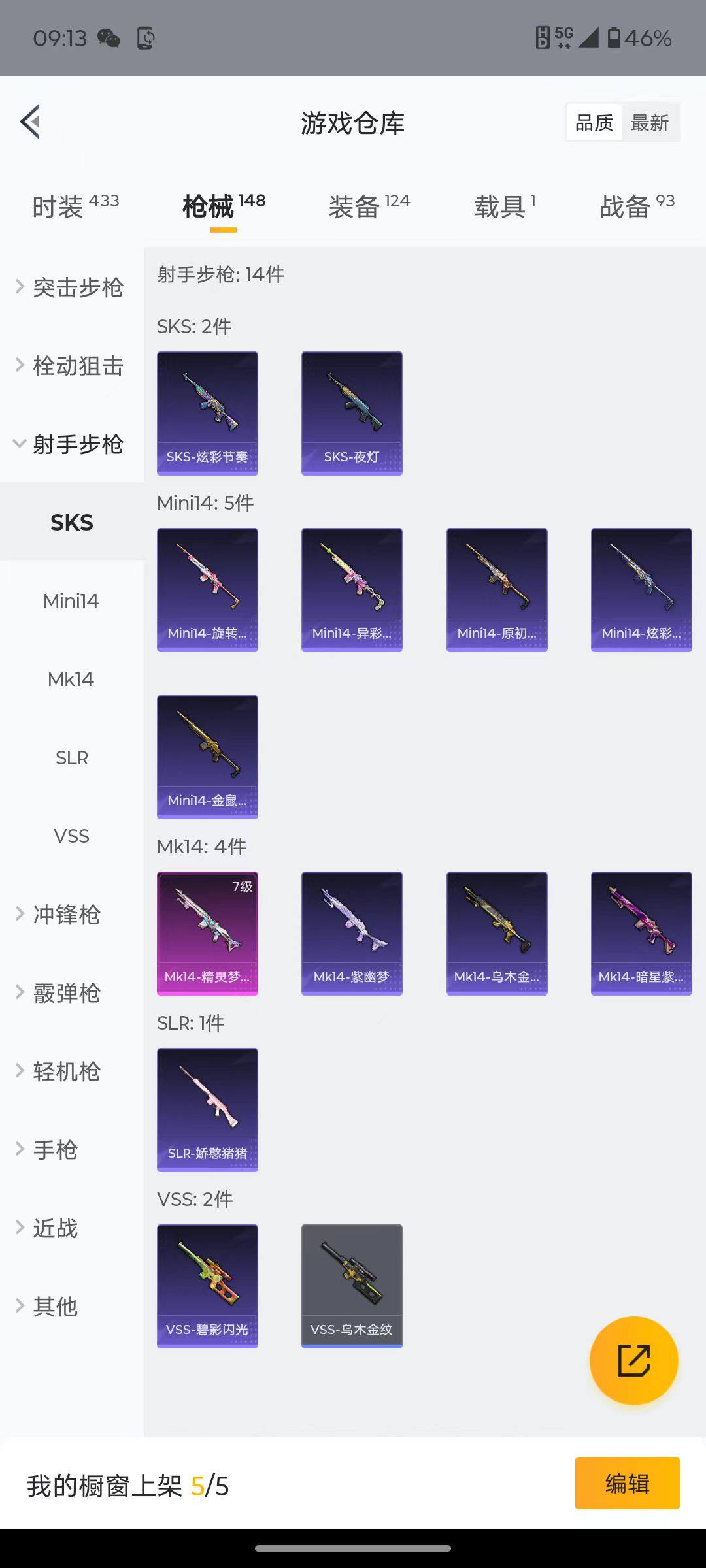Image resolution: width=706 pixels, height=1568 pixels.
Task: View the VSS-乌木金纹 weapon
Action: (x=351, y=1284)
